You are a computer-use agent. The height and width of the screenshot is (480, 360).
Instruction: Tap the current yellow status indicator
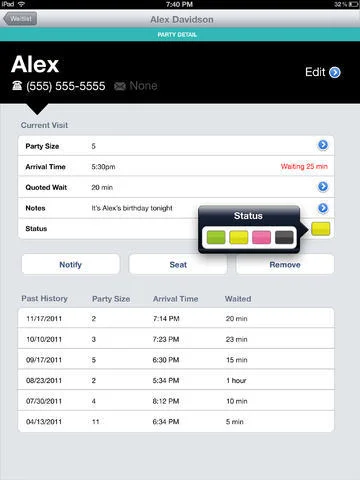(x=321, y=229)
